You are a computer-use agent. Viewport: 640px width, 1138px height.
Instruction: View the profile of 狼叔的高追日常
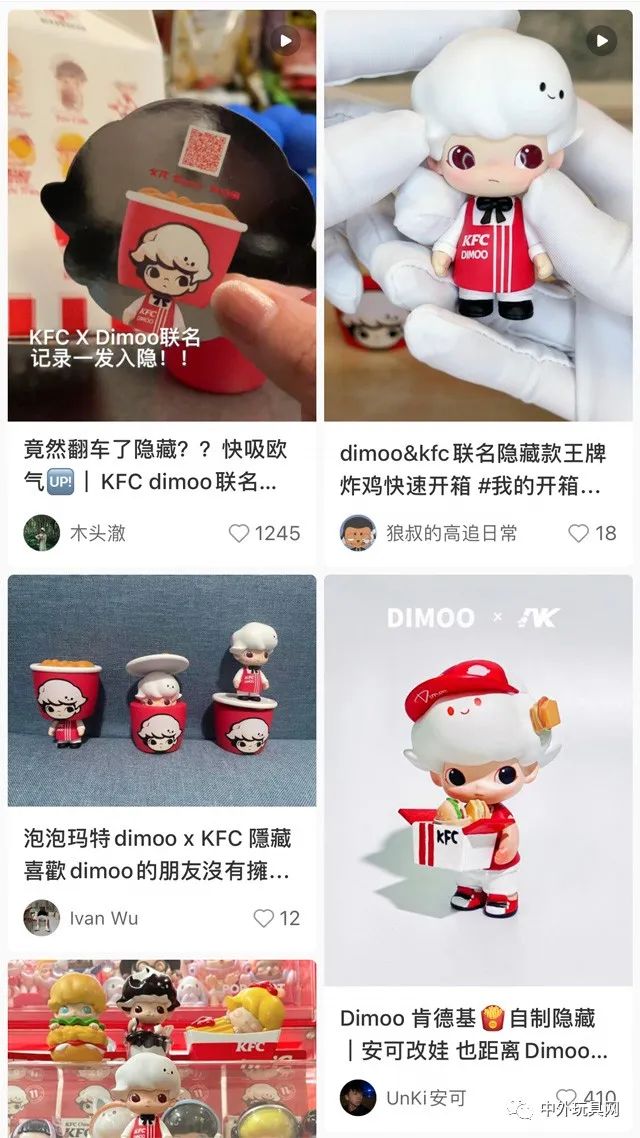click(x=358, y=533)
